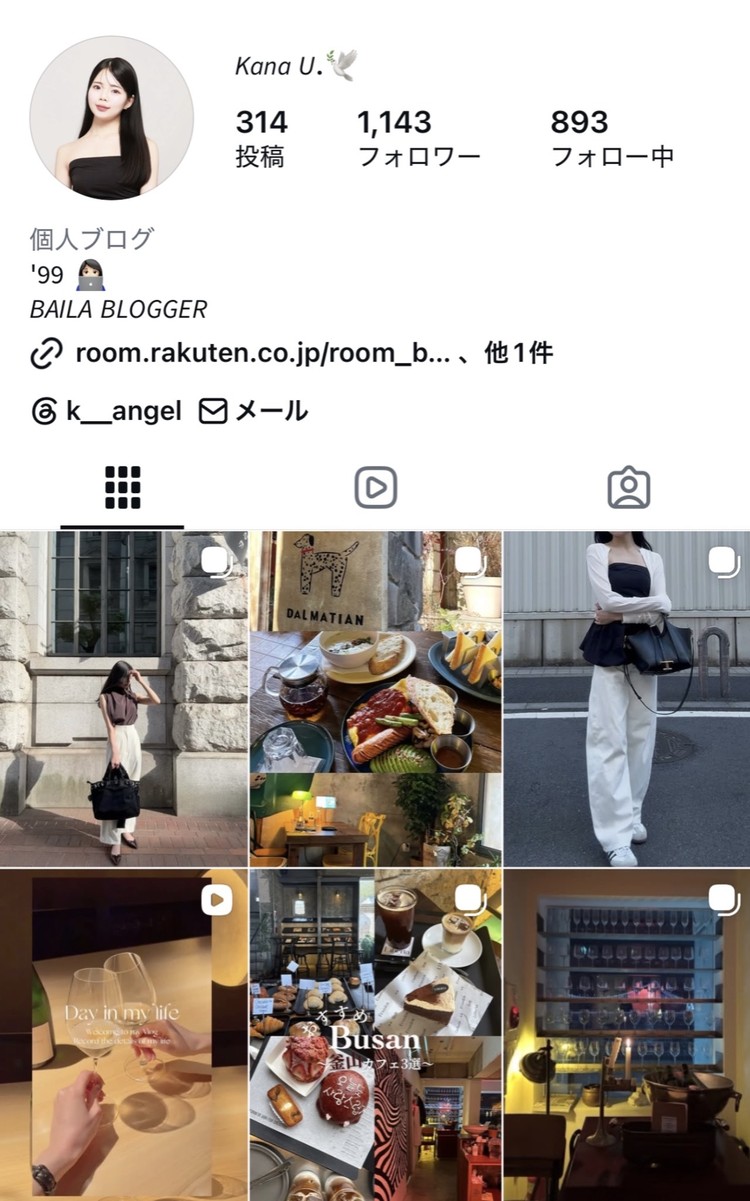Open the profile picture

point(111,118)
